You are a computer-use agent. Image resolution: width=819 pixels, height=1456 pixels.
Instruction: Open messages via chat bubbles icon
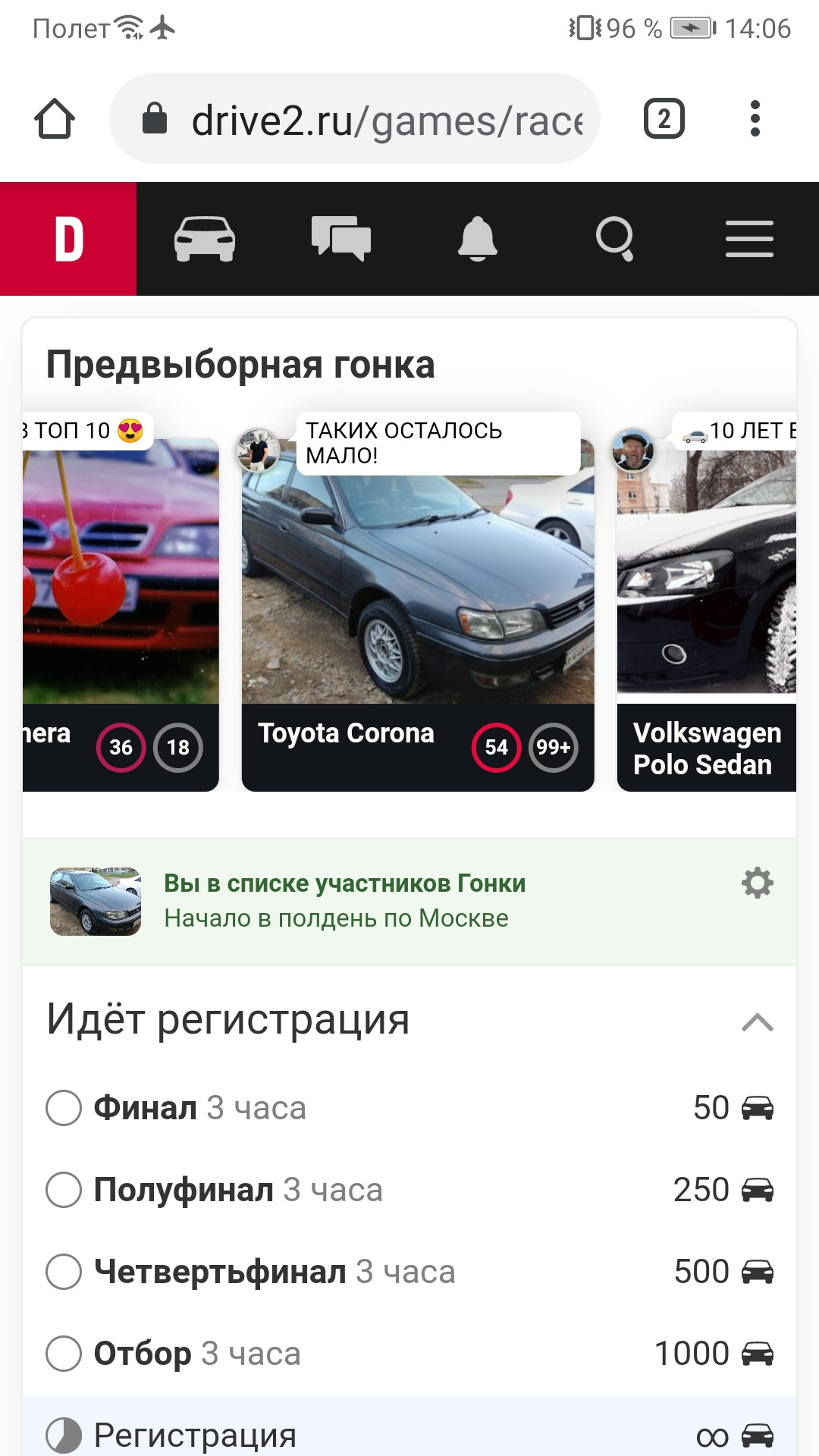340,237
